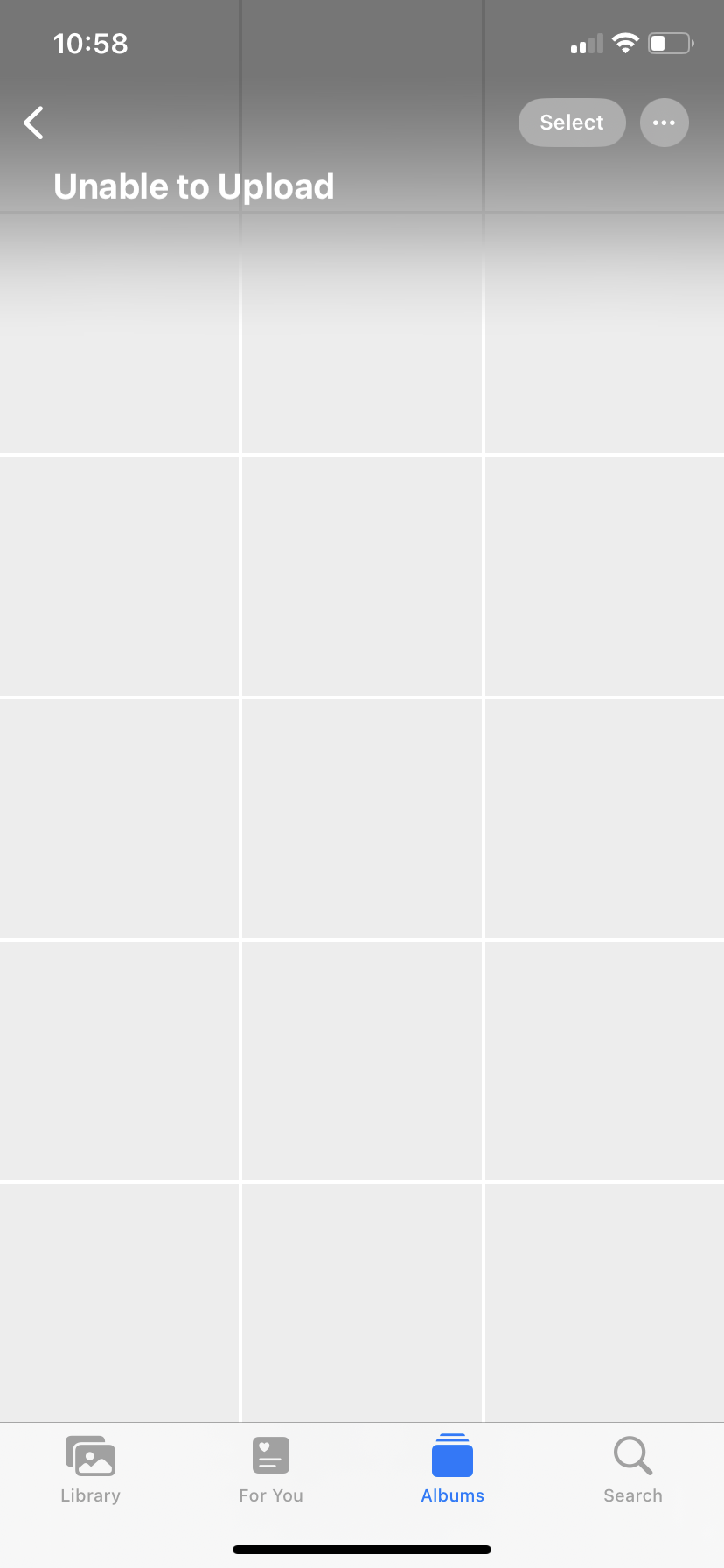
Task: Switch to the Albums tab
Action: 452,1470
